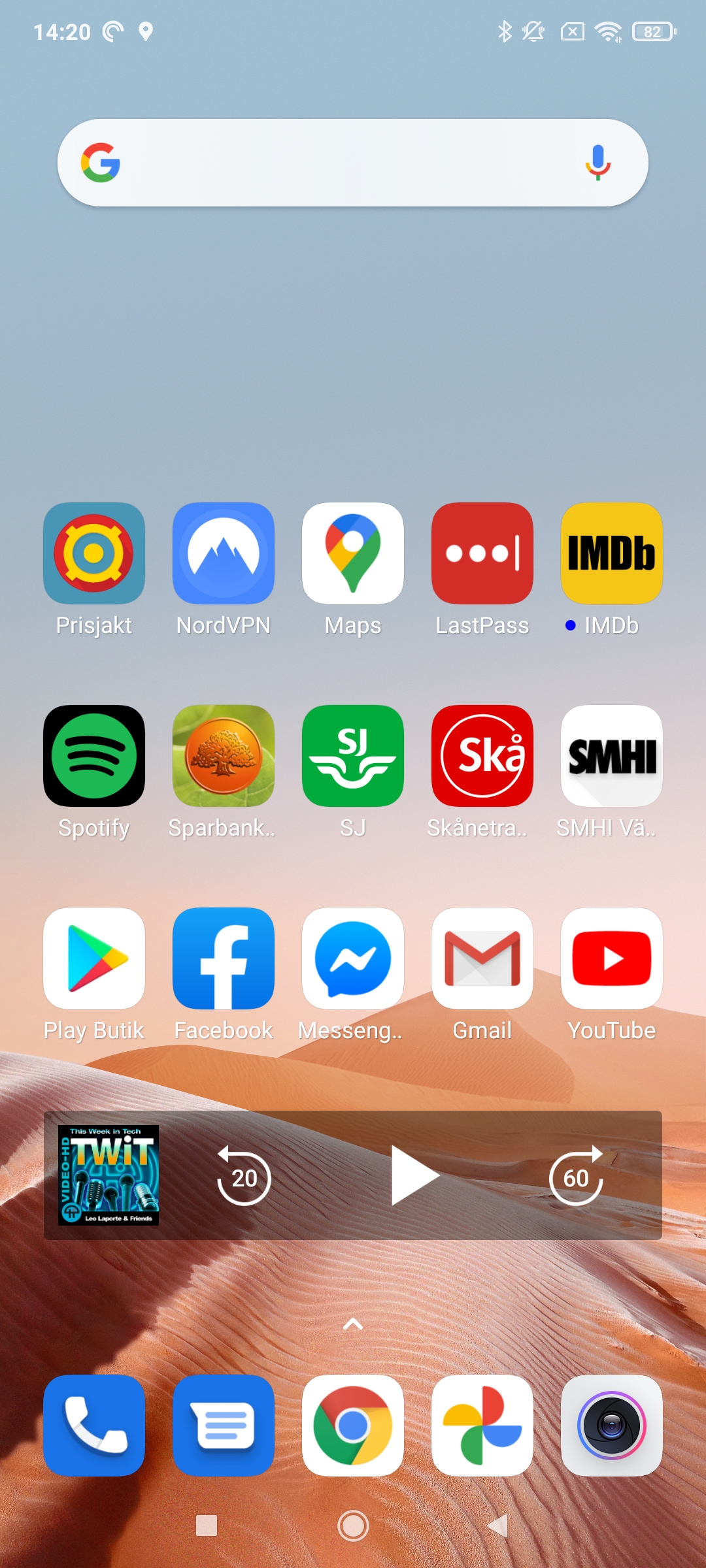The height and width of the screenshot is (1568, 706).
Task: Open SMHI weather app
Action: pyautogui.click(x=612, y=756)
